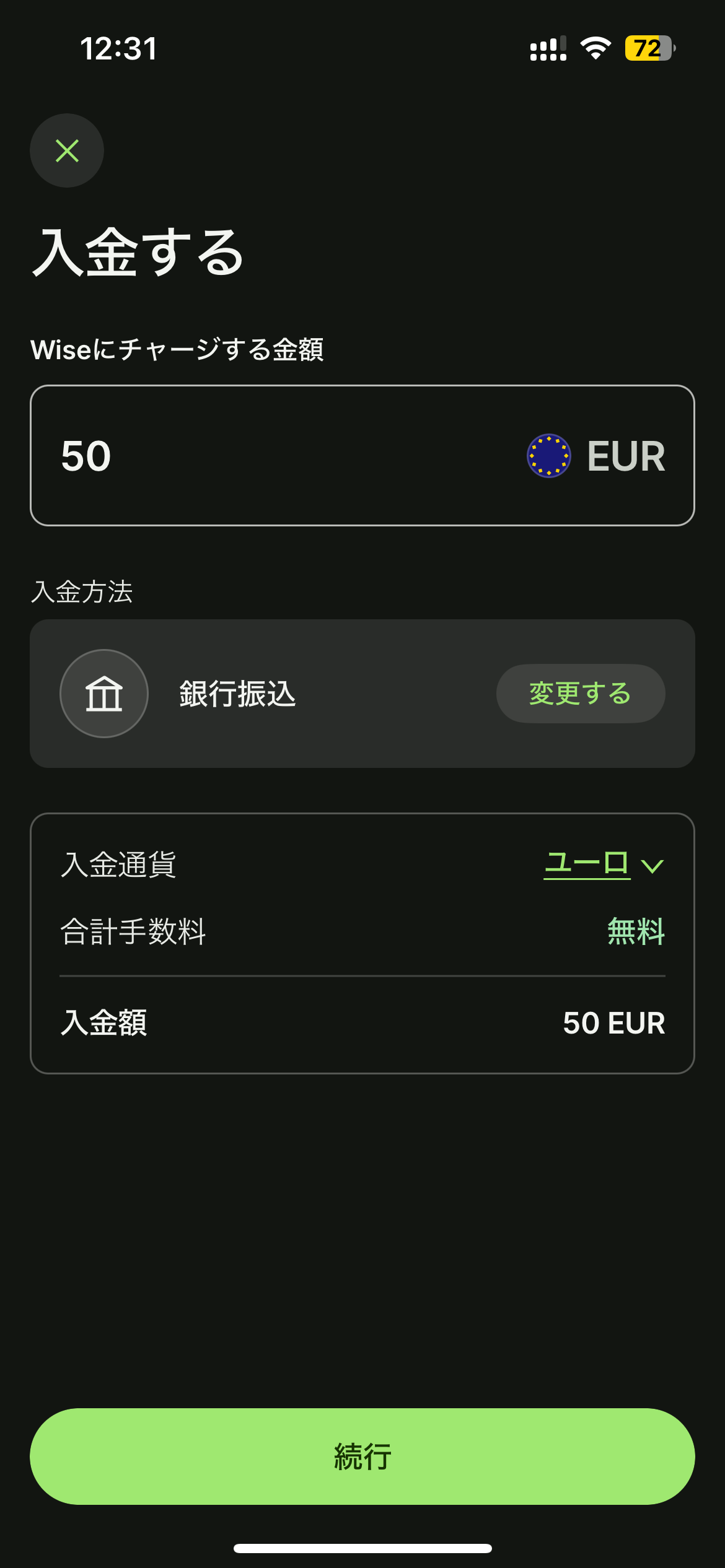
Task: Close the 入金する screen
Action: (x=67, y=150)
